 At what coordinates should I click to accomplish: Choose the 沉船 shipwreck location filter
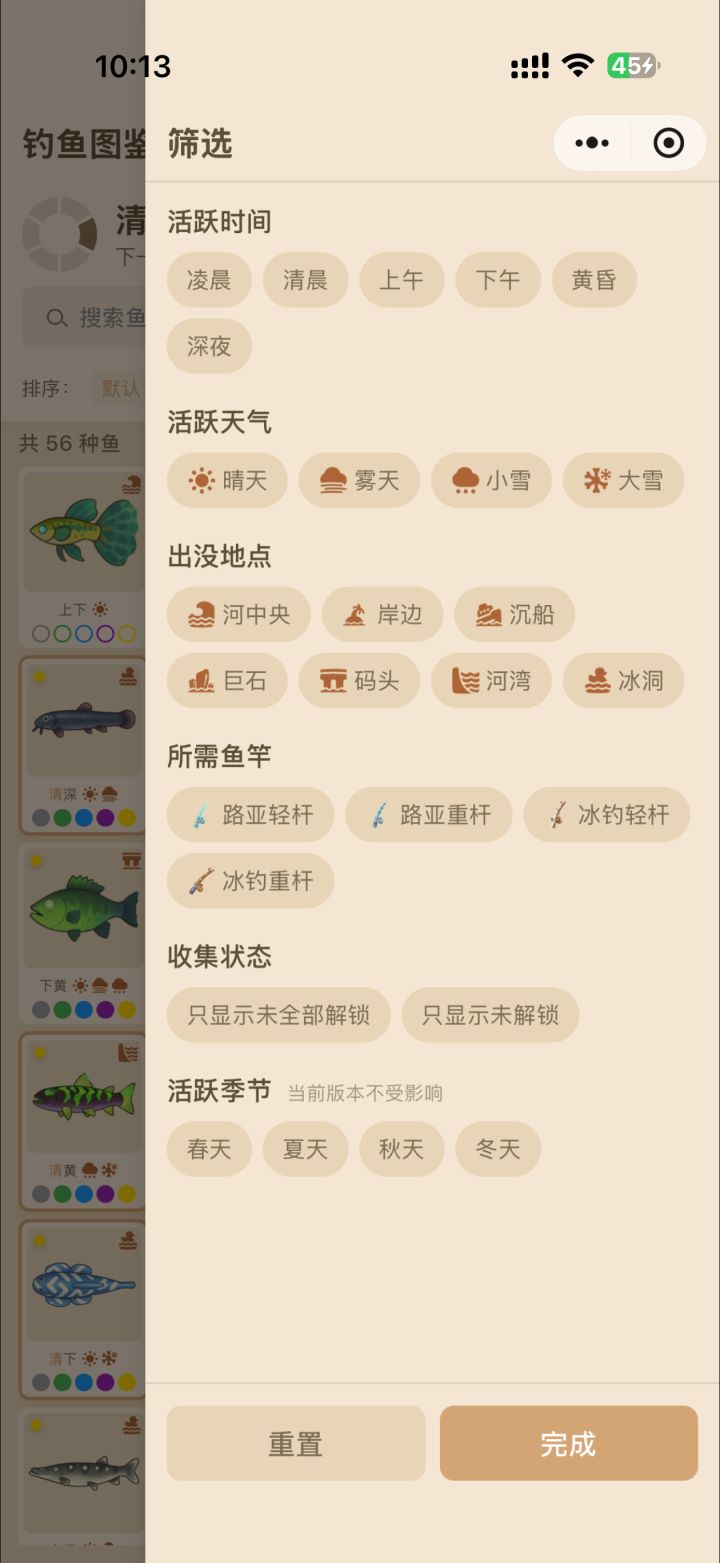coord(515,614)
